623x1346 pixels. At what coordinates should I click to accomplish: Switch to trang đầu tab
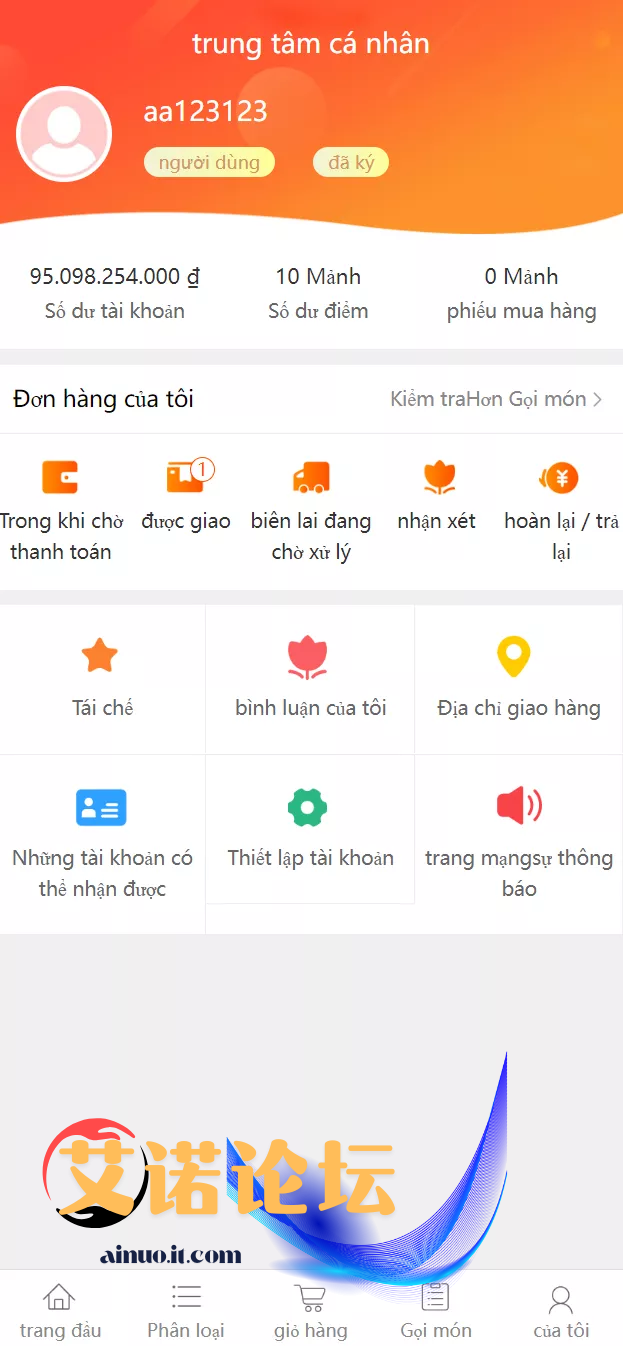coord(60,1311)
